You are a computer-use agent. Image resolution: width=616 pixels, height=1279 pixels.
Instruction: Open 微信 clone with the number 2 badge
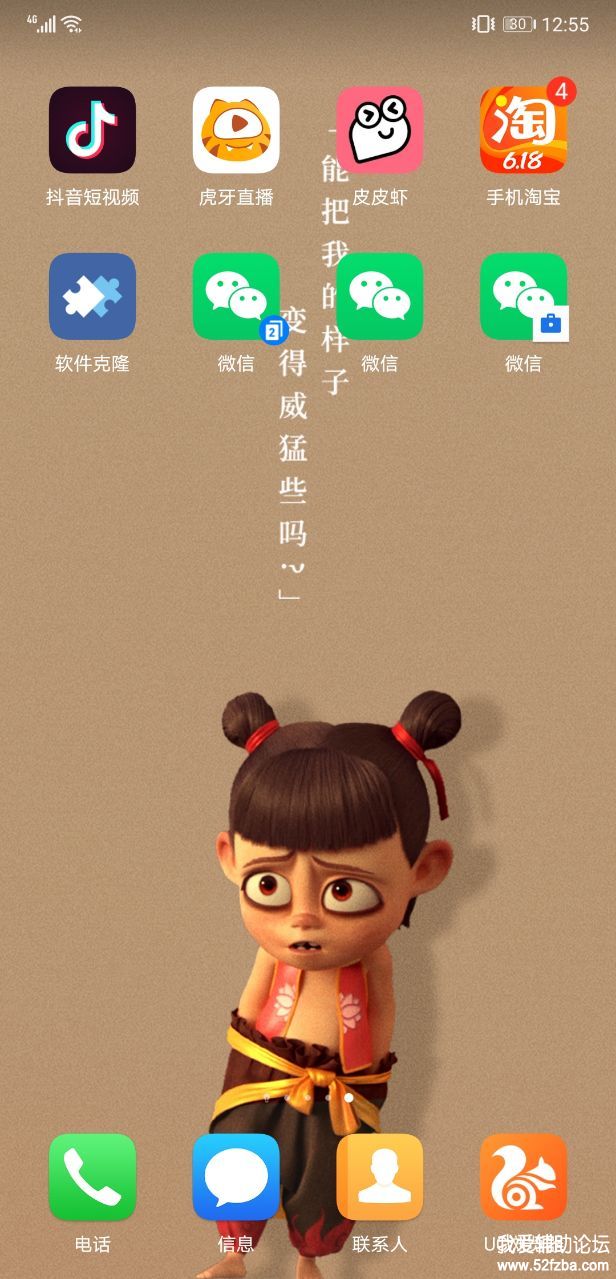pyautogui.click(x=236, y=297)
